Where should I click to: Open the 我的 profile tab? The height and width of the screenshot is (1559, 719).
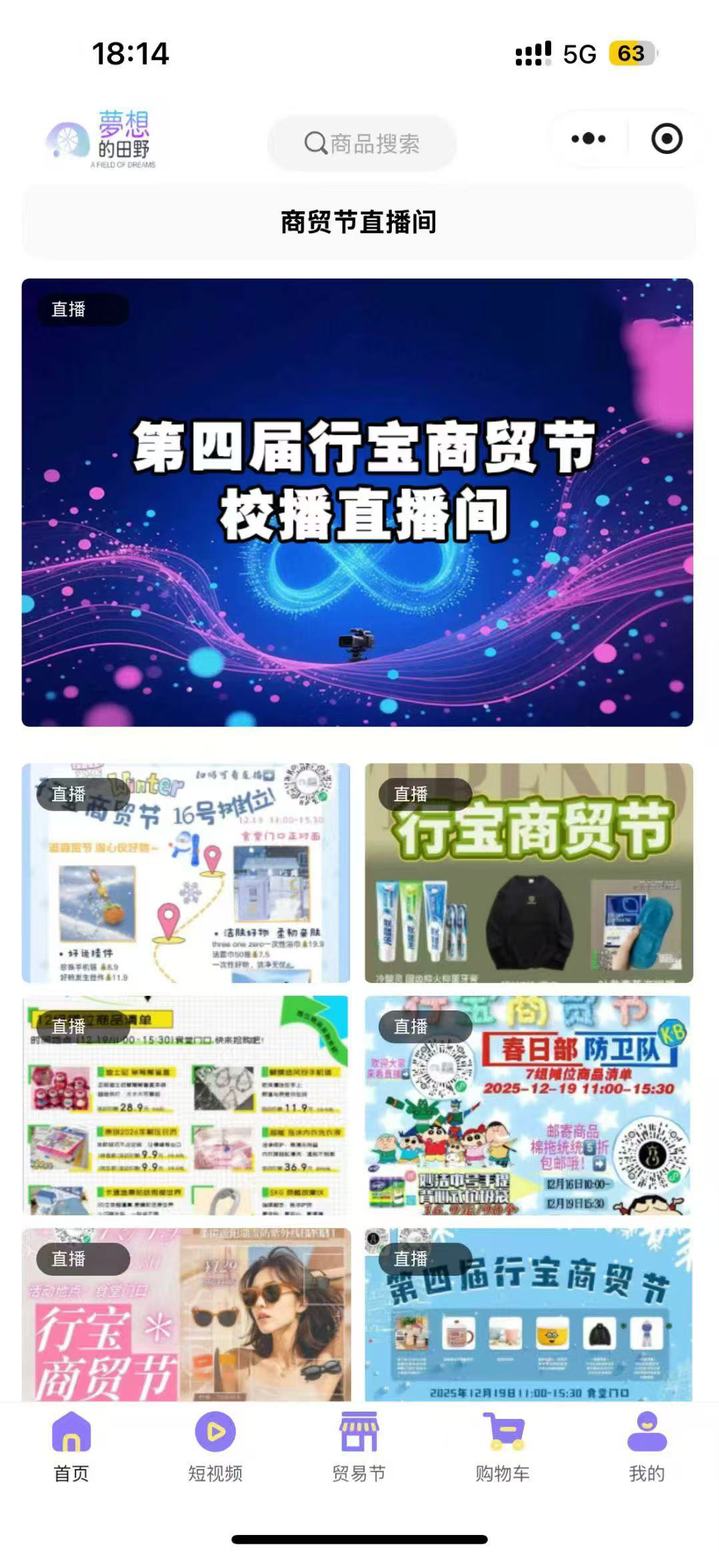pyautogui.click(x=646, y=1446)
